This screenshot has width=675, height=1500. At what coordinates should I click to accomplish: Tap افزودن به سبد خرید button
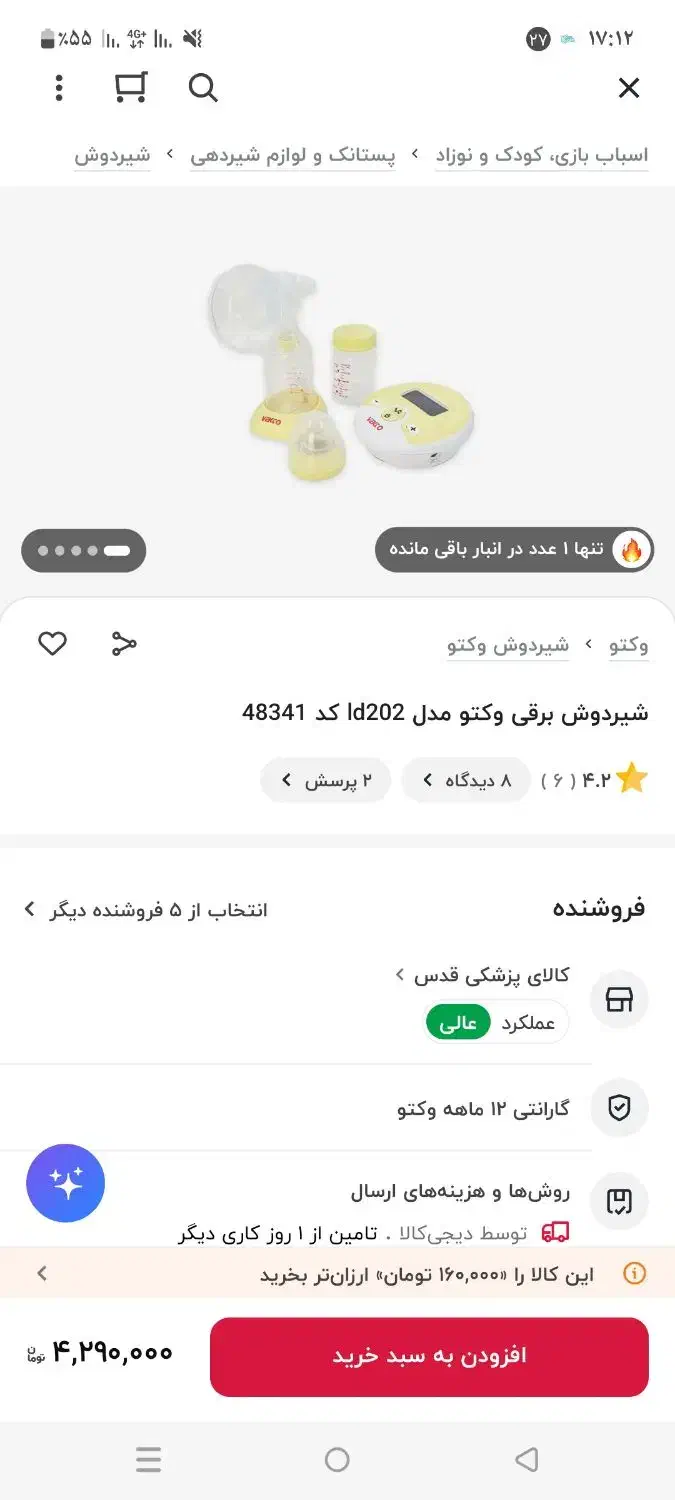pyautogui.click(x=429, y=1356)
